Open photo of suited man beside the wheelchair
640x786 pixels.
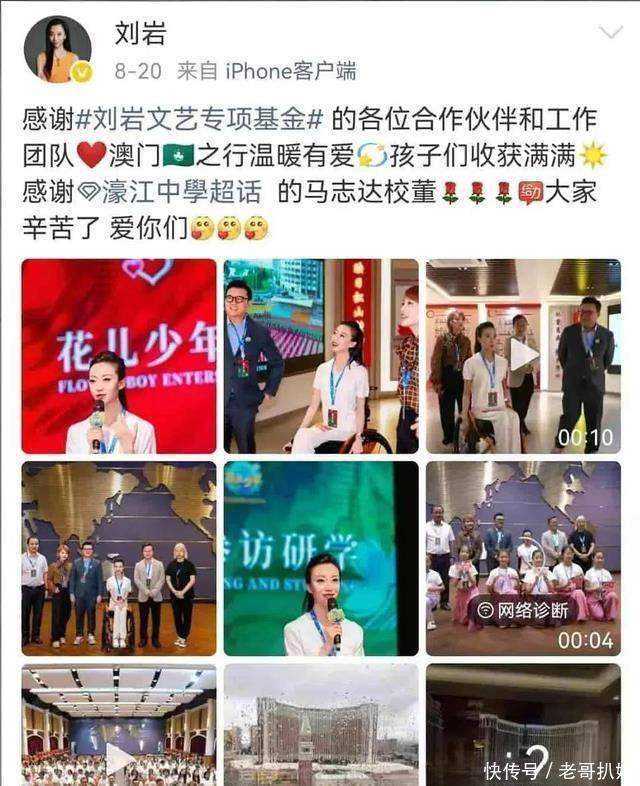(321, 356)
